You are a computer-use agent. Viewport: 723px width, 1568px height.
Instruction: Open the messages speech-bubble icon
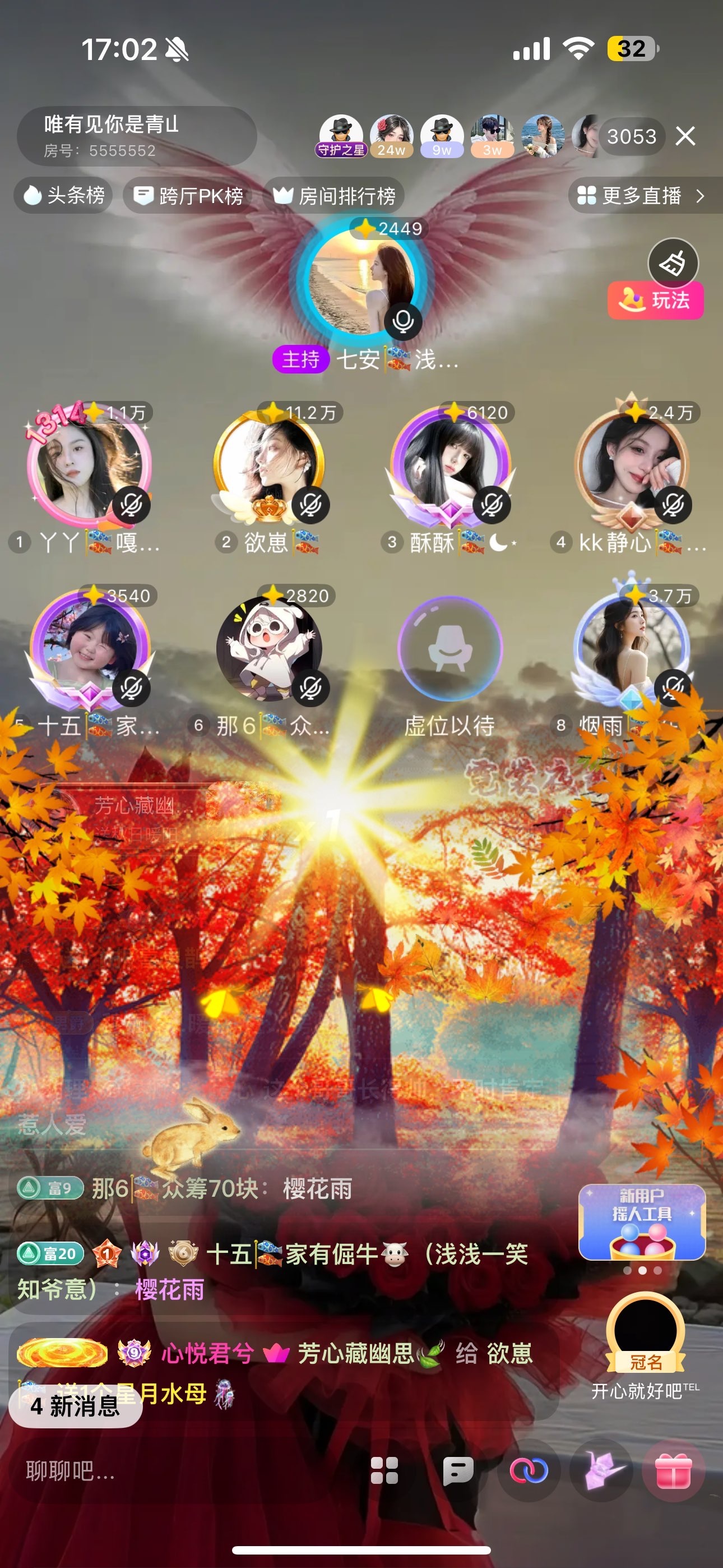click(x=458, y=1470)
